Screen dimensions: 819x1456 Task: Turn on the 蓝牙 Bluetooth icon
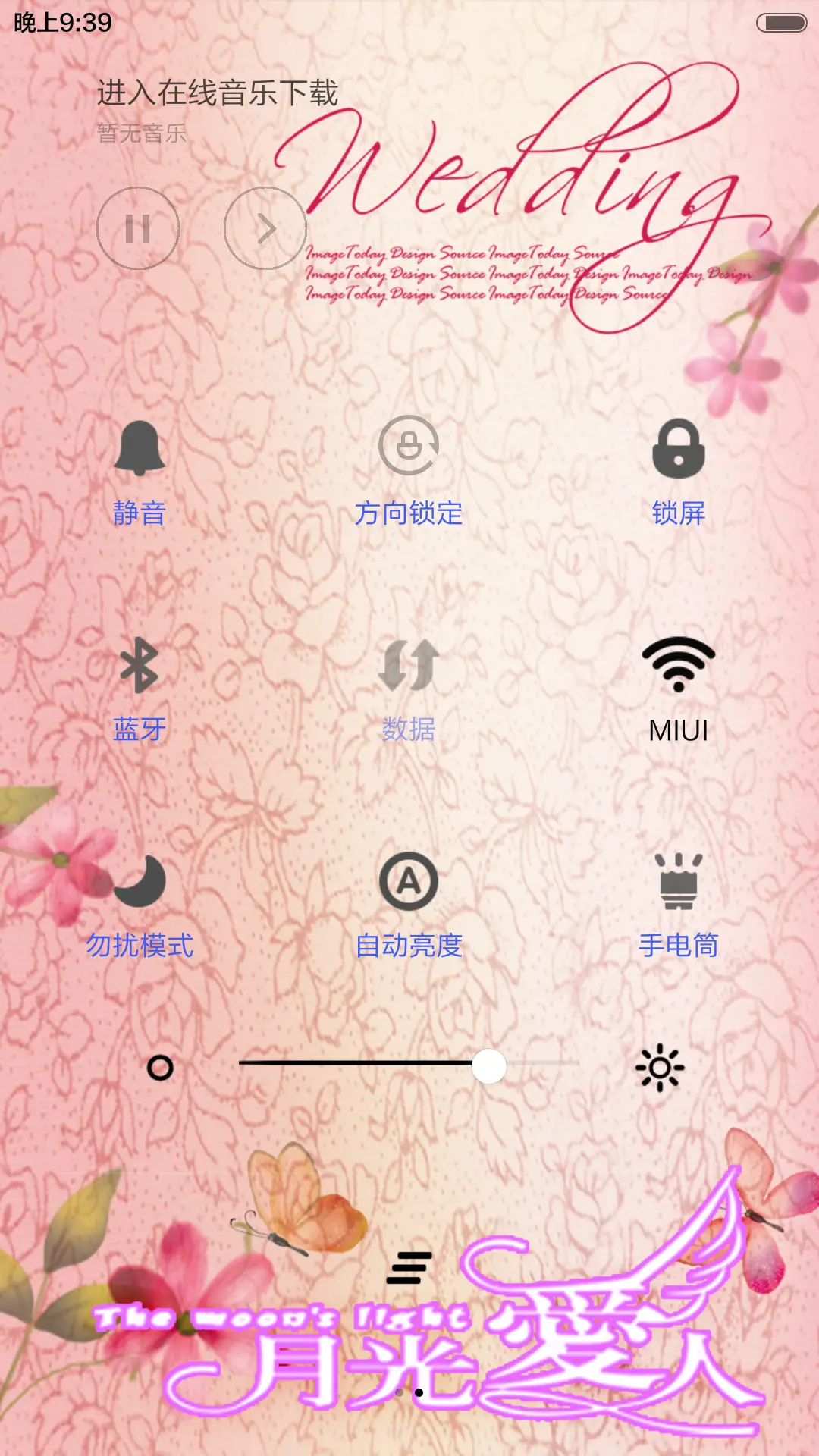[x=141, y=665]
